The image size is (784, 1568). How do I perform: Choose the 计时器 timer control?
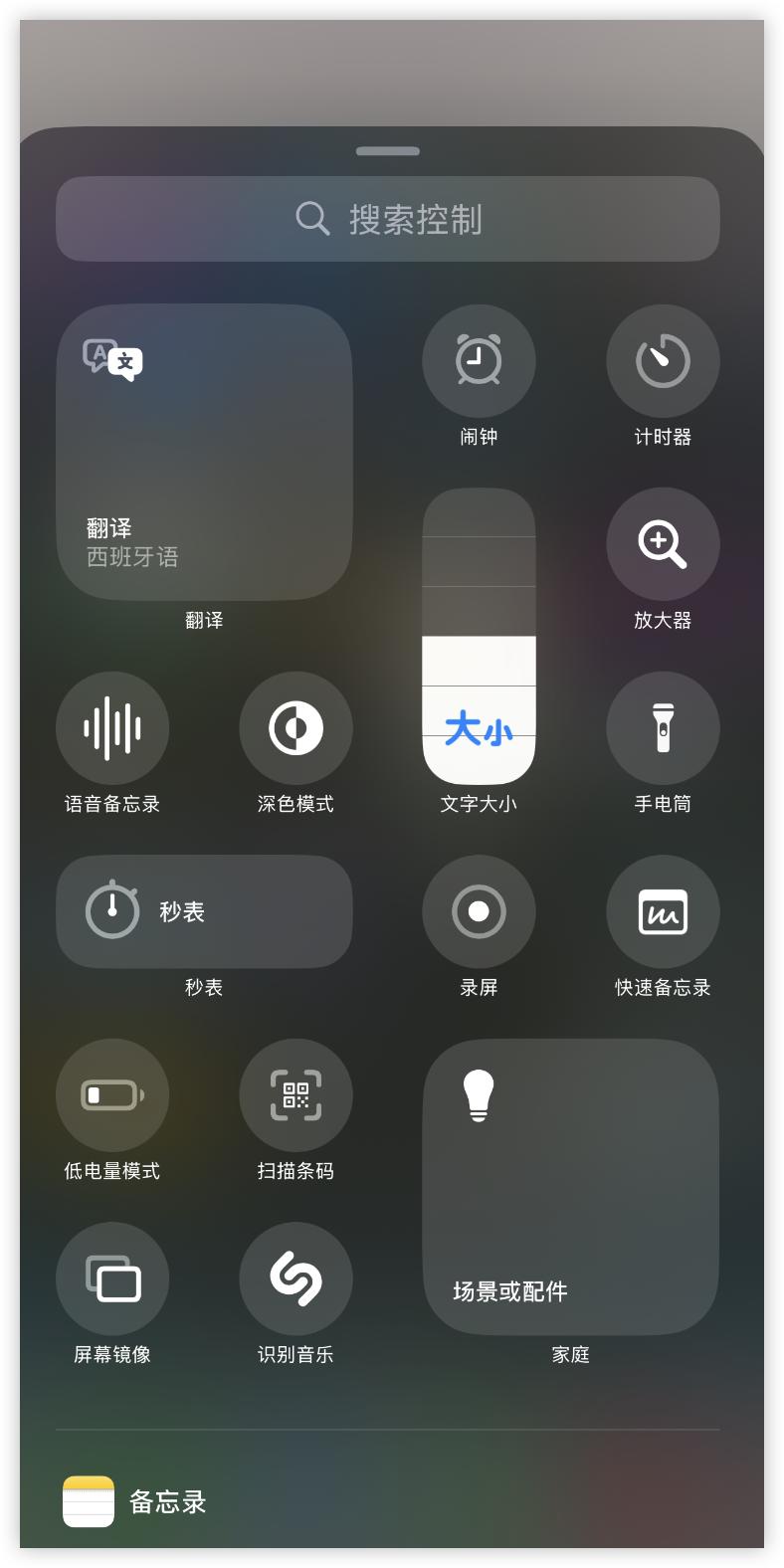click(663, 360)
